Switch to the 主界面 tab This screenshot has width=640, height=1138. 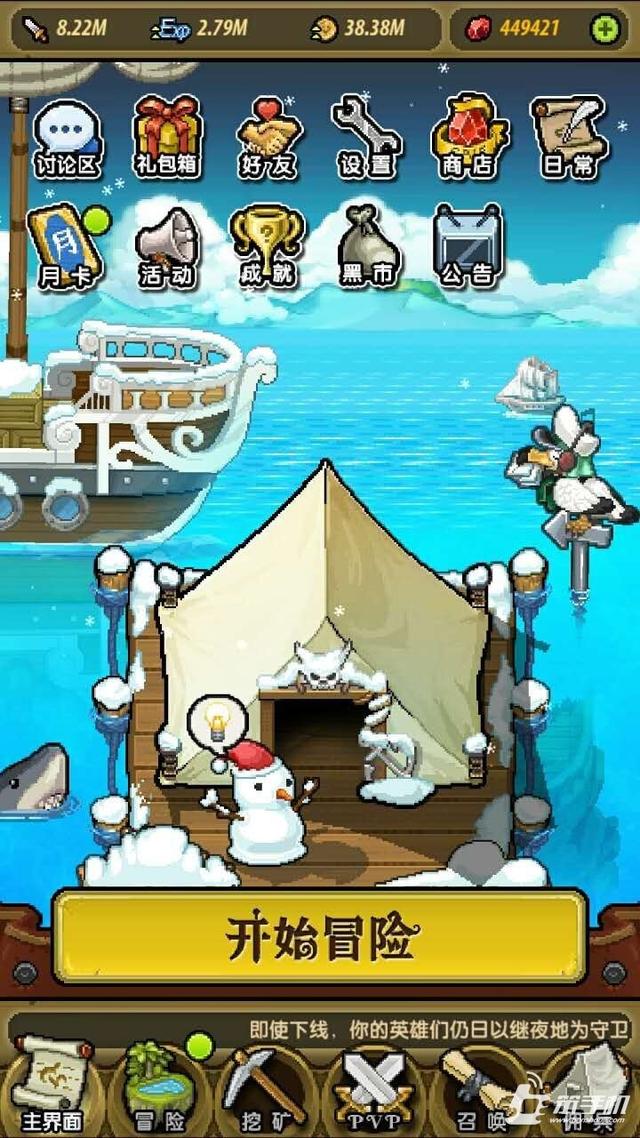[52, 1084]
